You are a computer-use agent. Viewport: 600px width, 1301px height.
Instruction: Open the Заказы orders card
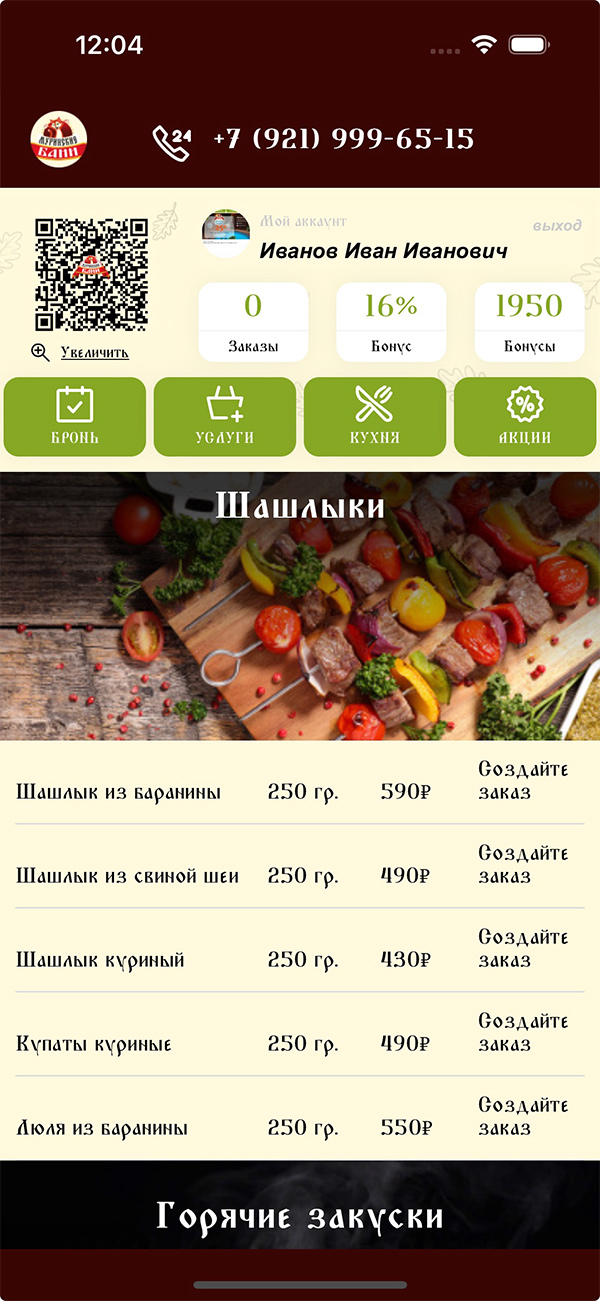tap(253, 322)
